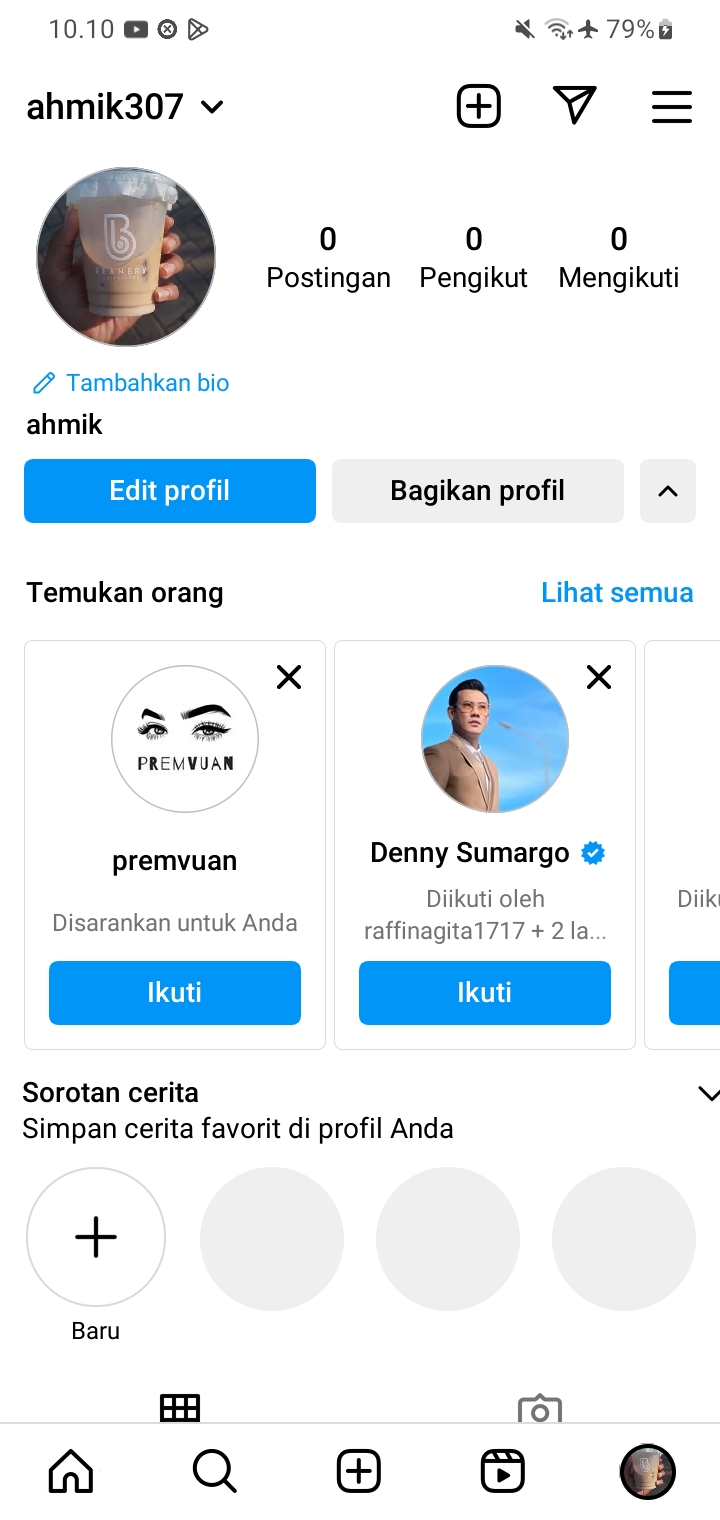Screen dimensions: 720x1520
Task: Open the Pengikut followers count
Action: point(473,257)
